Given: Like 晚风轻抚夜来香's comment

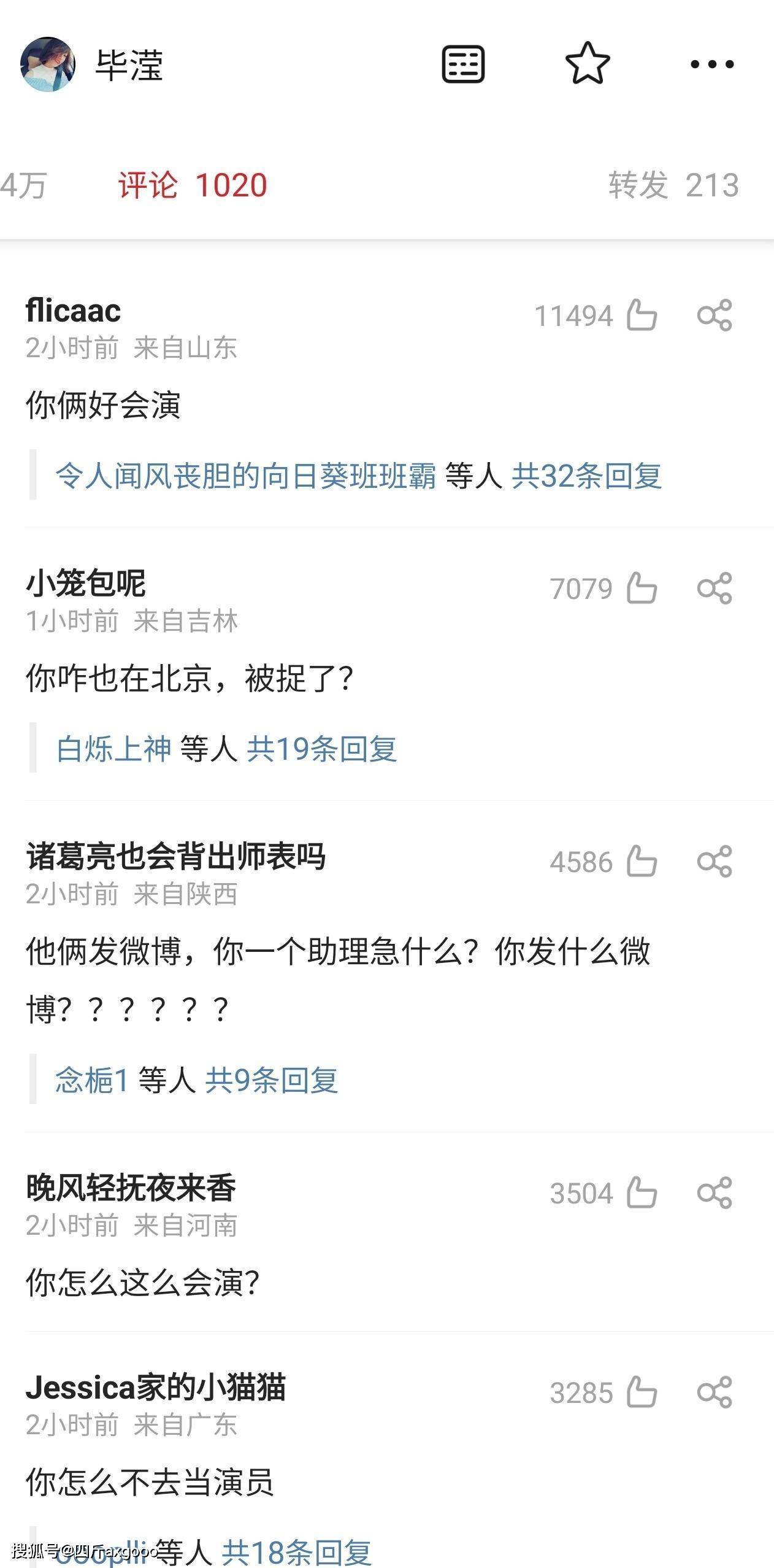Looking at the screenshot, I should 642,1192.
